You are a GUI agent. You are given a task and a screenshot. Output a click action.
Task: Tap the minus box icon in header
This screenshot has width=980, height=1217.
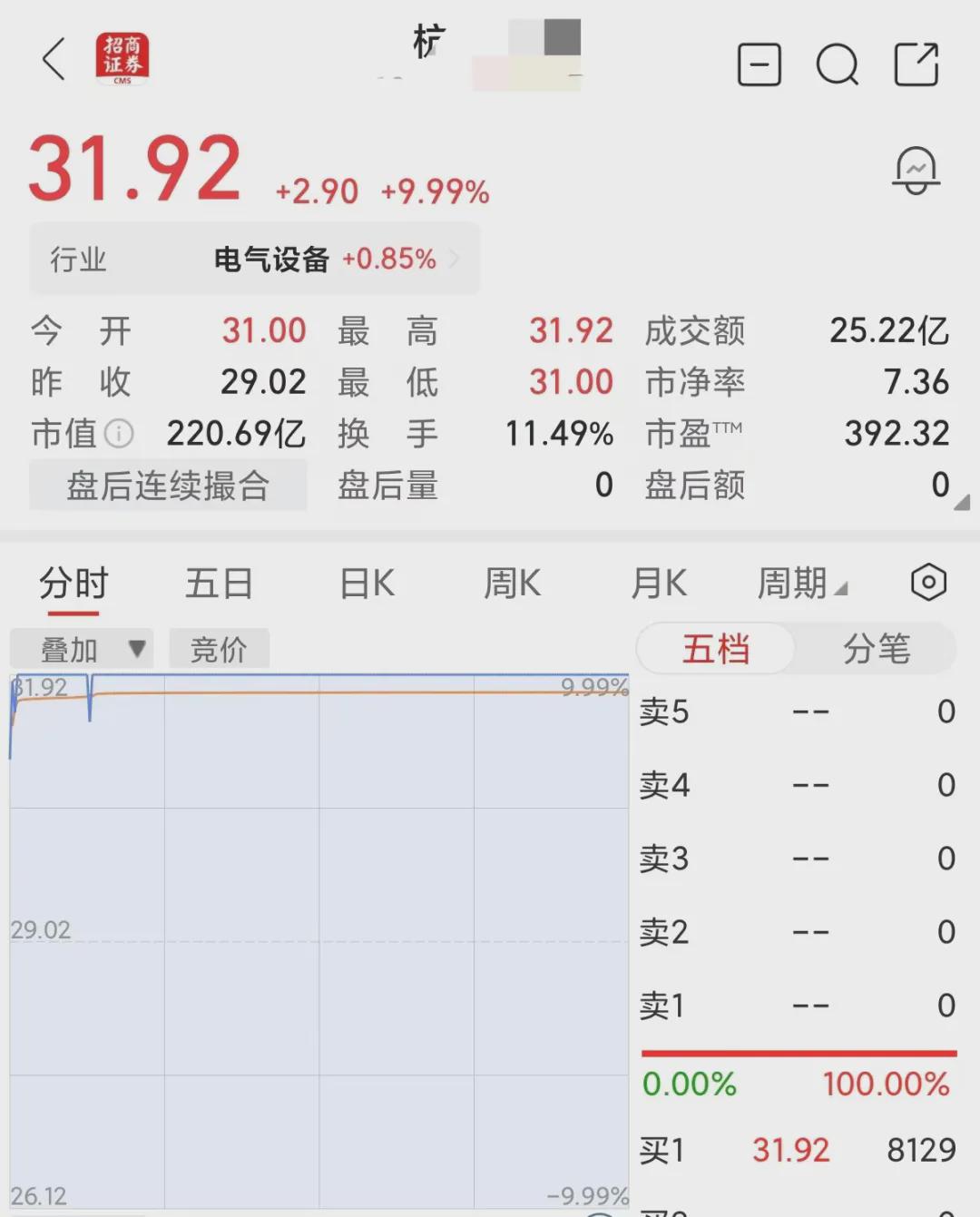click(x=759, y=64)
